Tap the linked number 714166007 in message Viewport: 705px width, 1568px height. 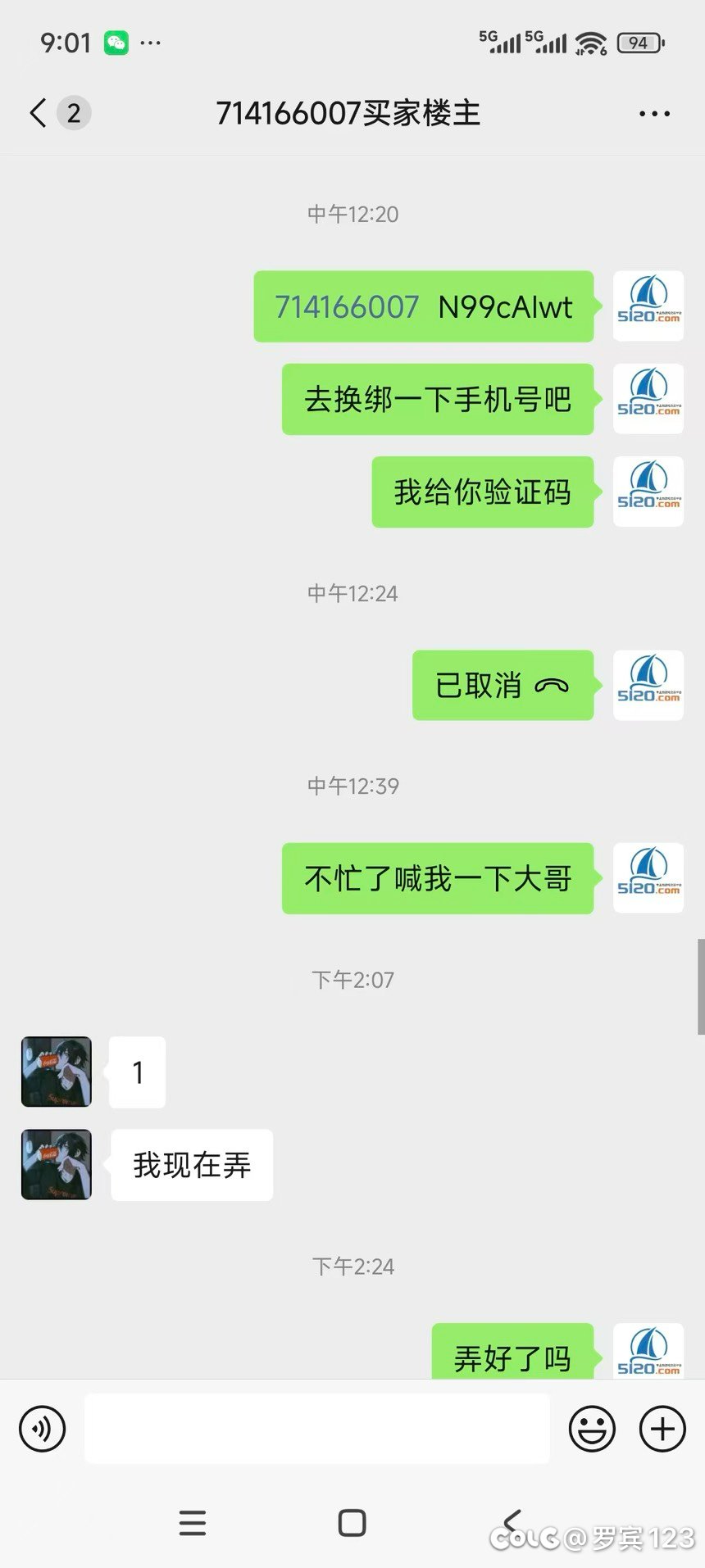[347, 307]
